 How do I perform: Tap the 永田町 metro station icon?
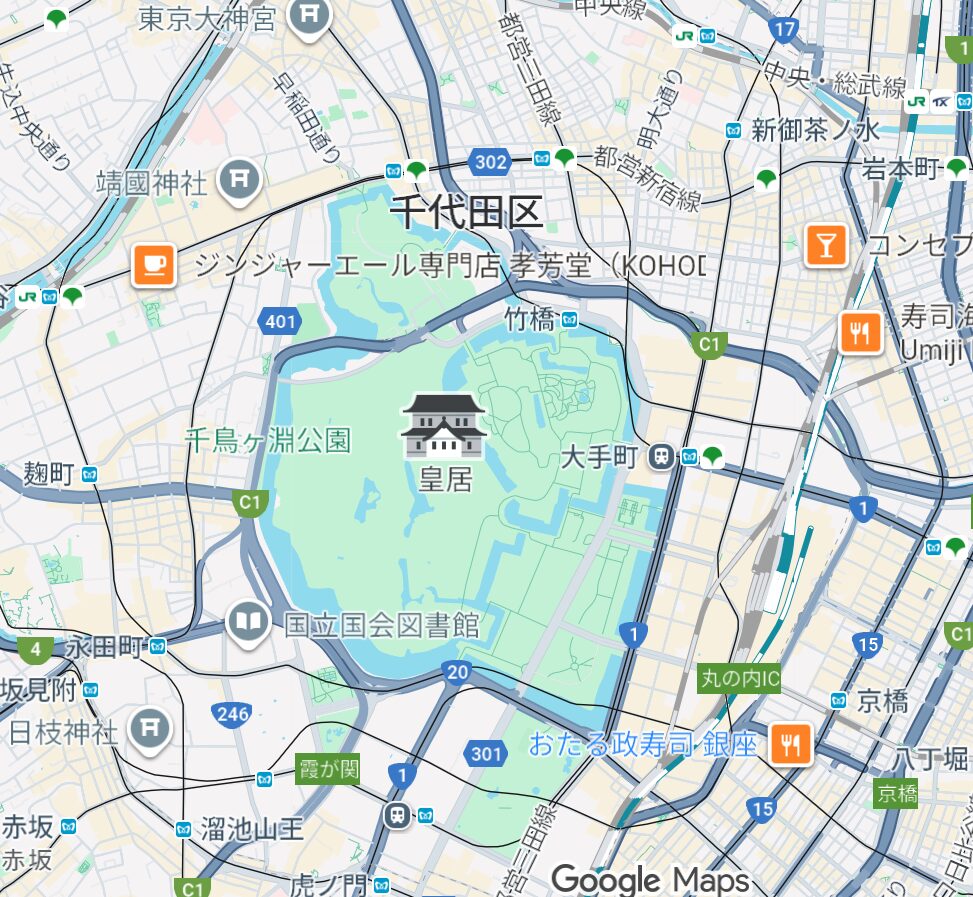point(158,648)
